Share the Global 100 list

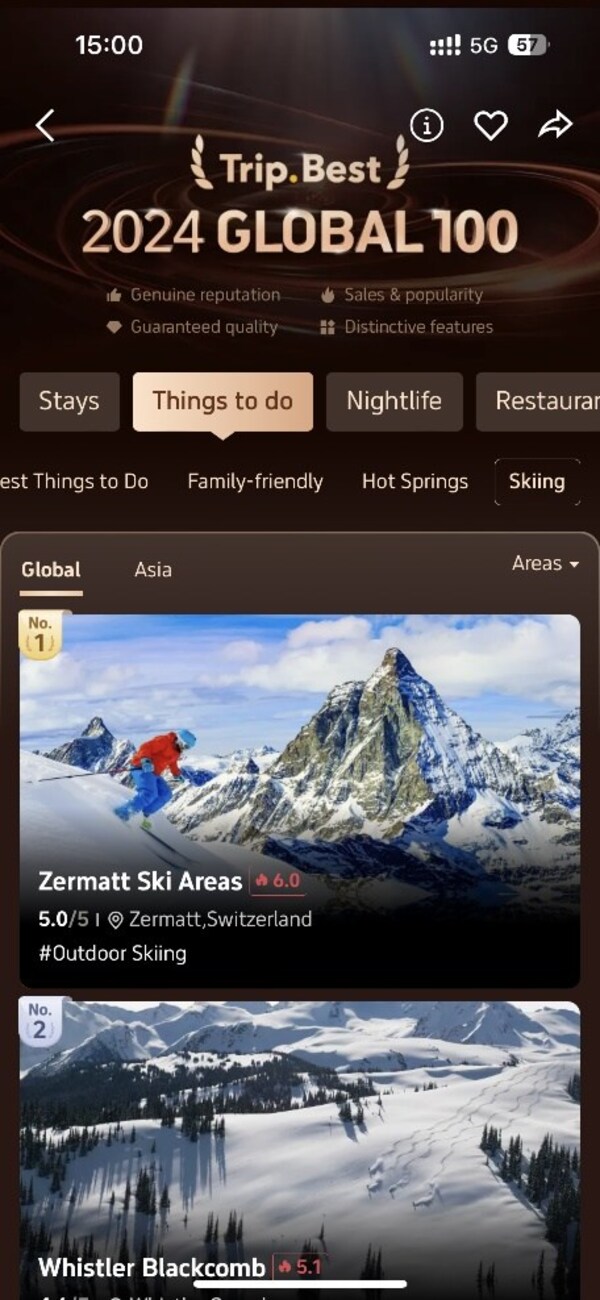[x=554, y=125]
